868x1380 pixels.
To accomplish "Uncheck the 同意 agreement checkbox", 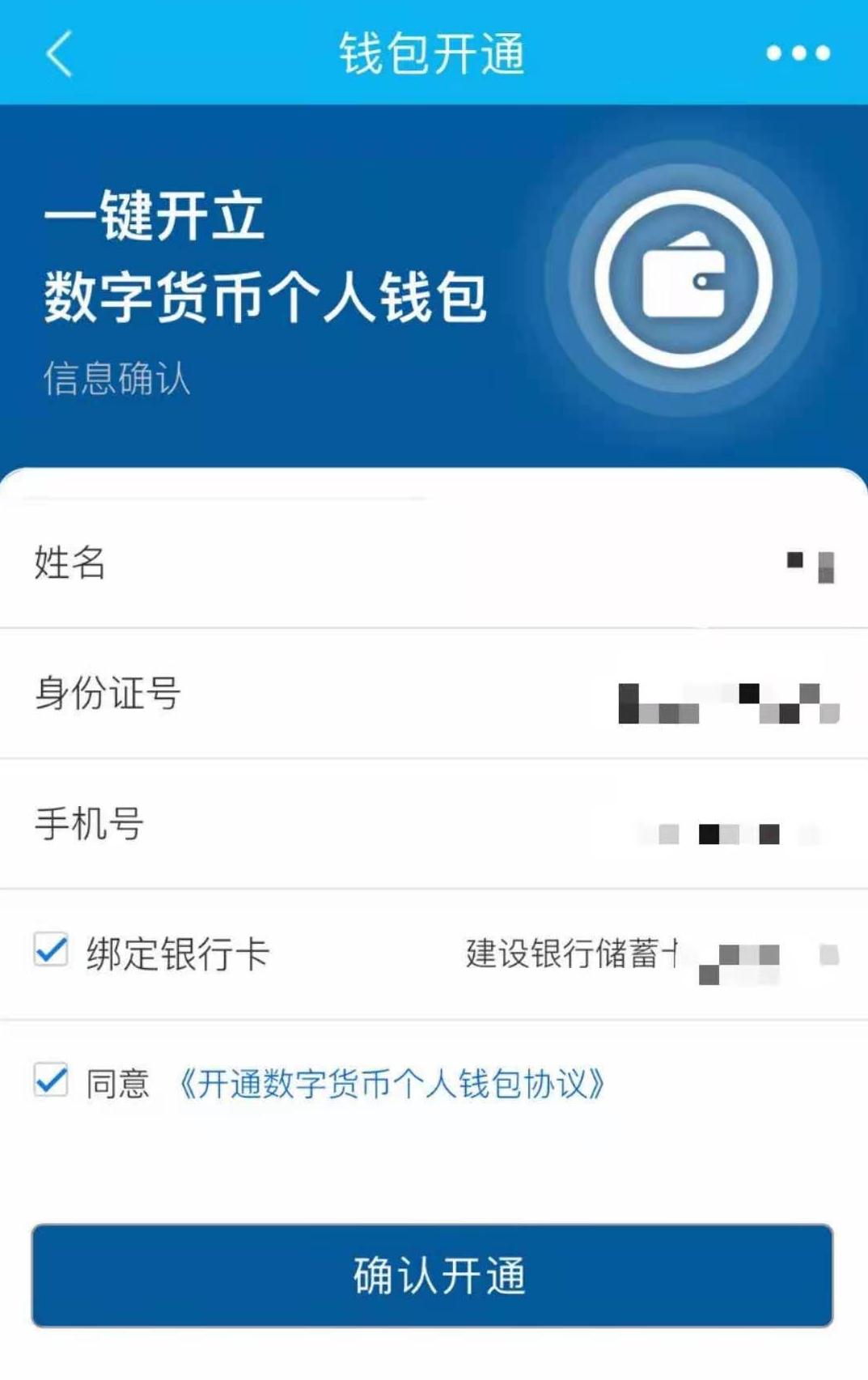I will tap(51, 1081).
